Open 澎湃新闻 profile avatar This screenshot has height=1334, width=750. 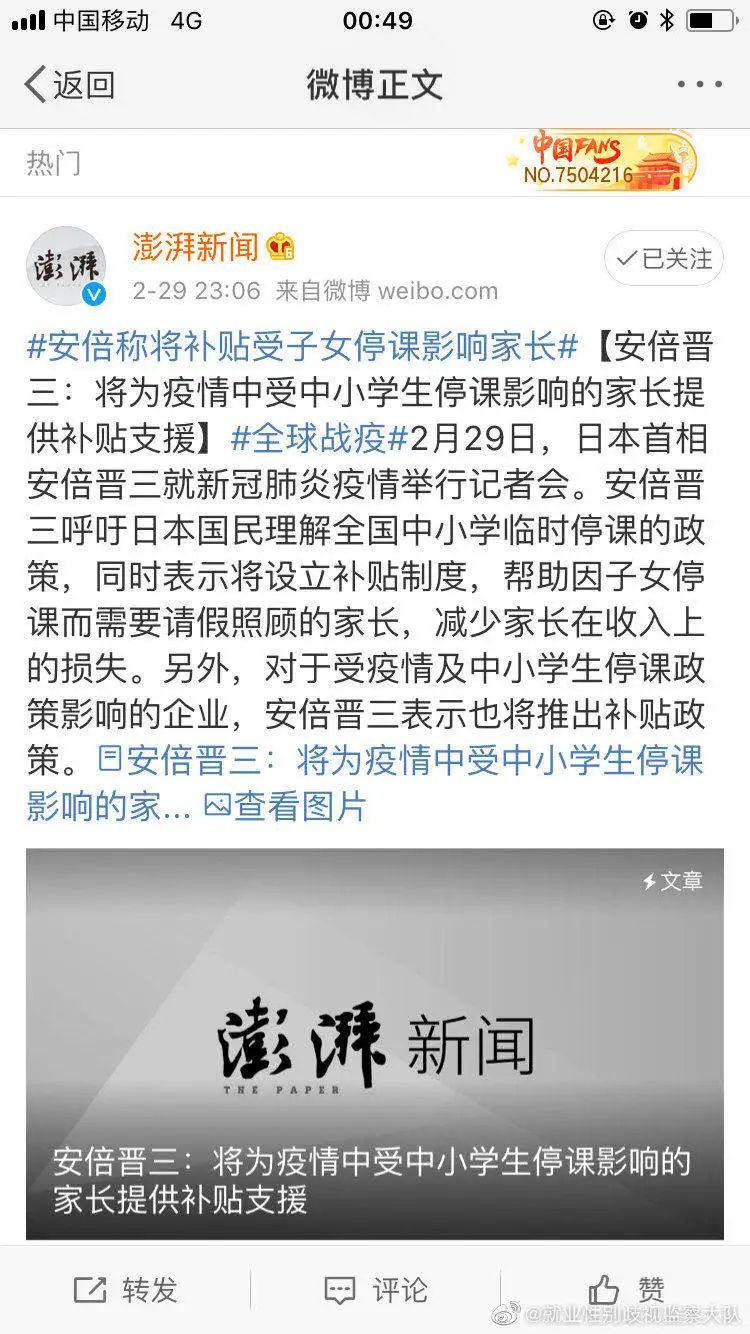click(66, 266)
